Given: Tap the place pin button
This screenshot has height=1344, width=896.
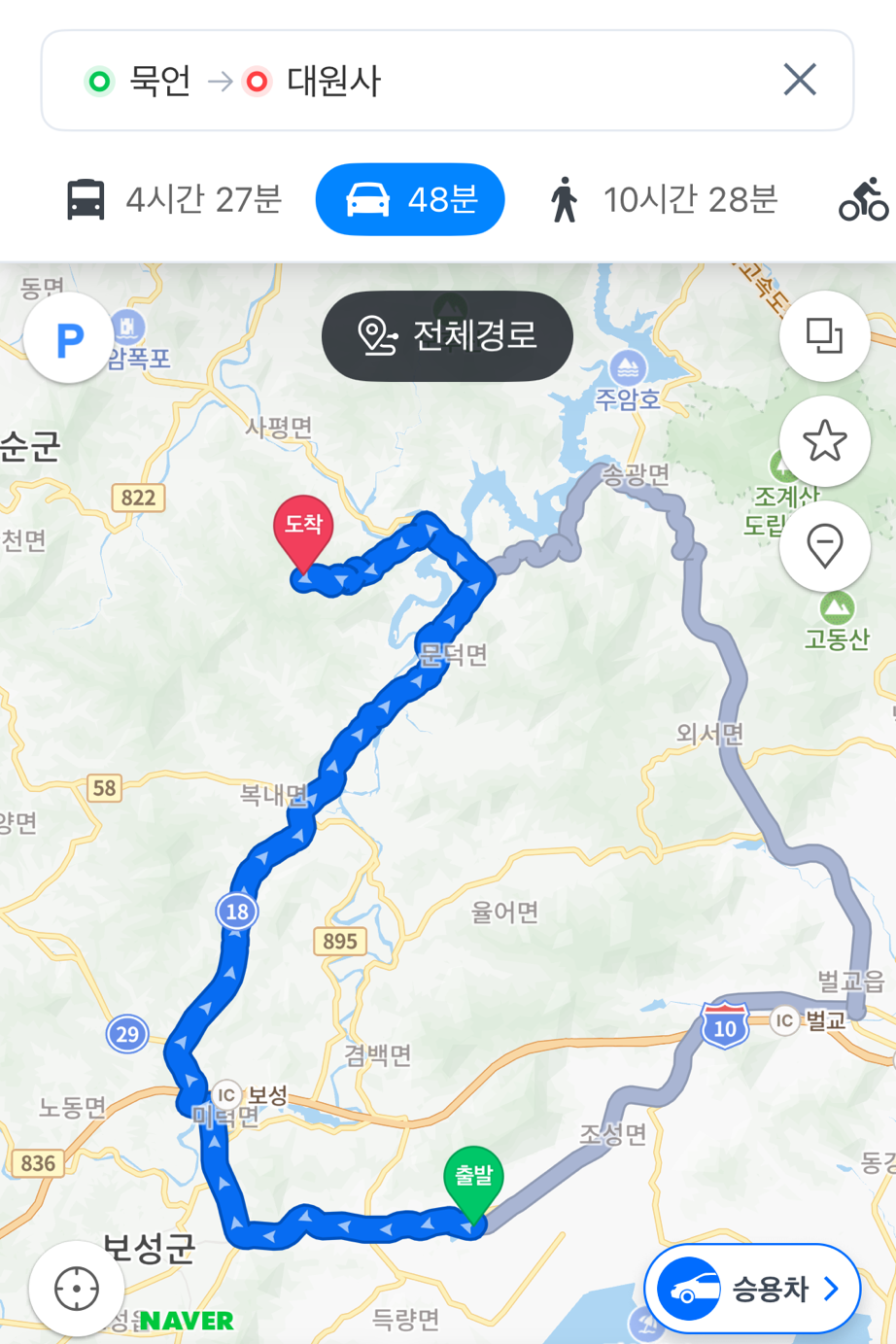Looking at the screenshot, I should [824, 547].
